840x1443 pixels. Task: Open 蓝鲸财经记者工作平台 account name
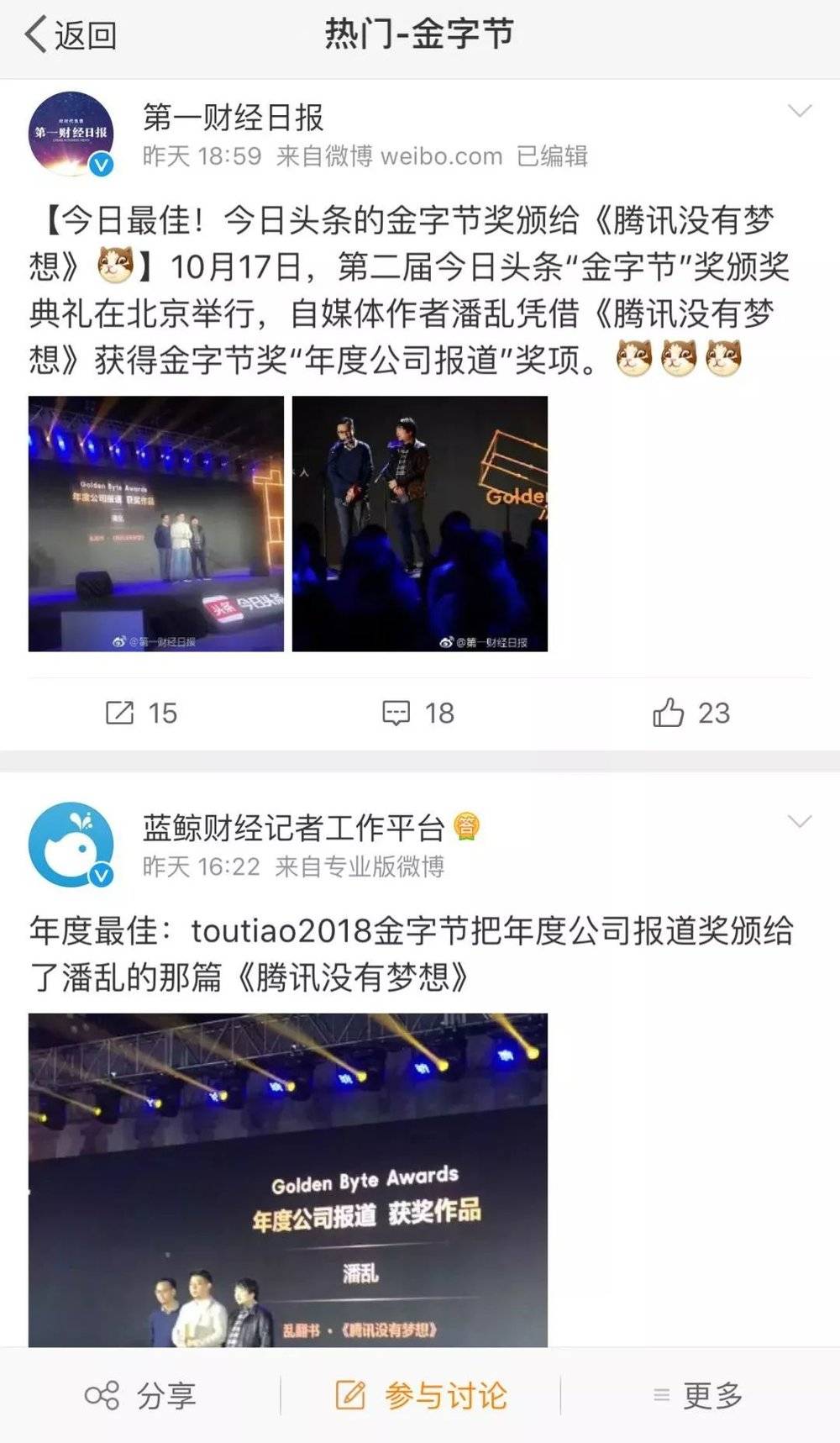pos(293,828)
